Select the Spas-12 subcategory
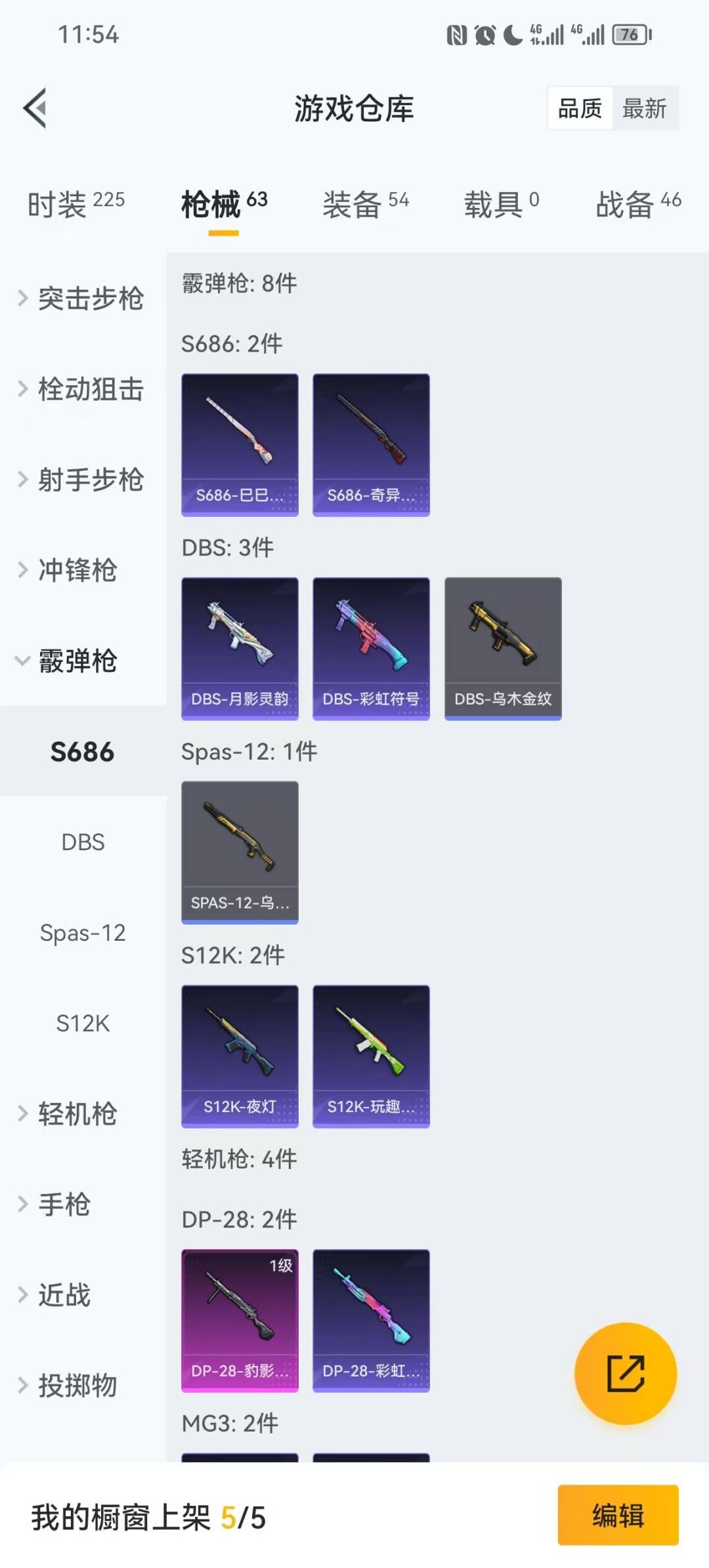This screenshot has height=1568, width=709. coord(83,932)
